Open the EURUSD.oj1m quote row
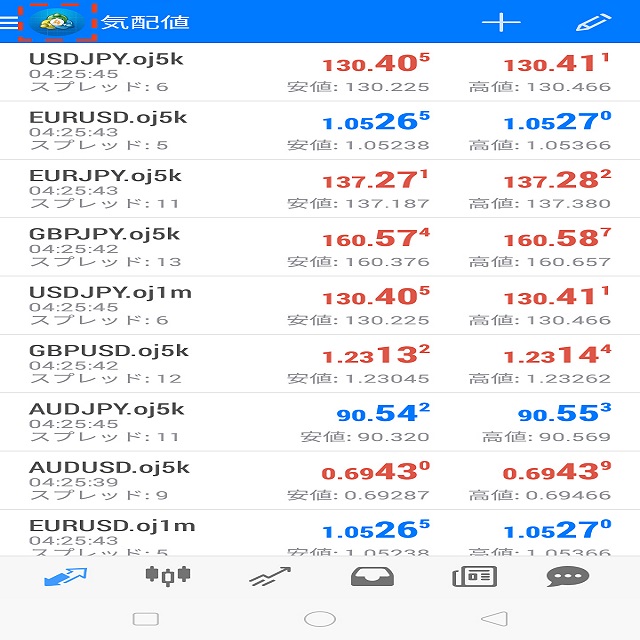Screen dimensions: 640x640 [x=320, y=535]
